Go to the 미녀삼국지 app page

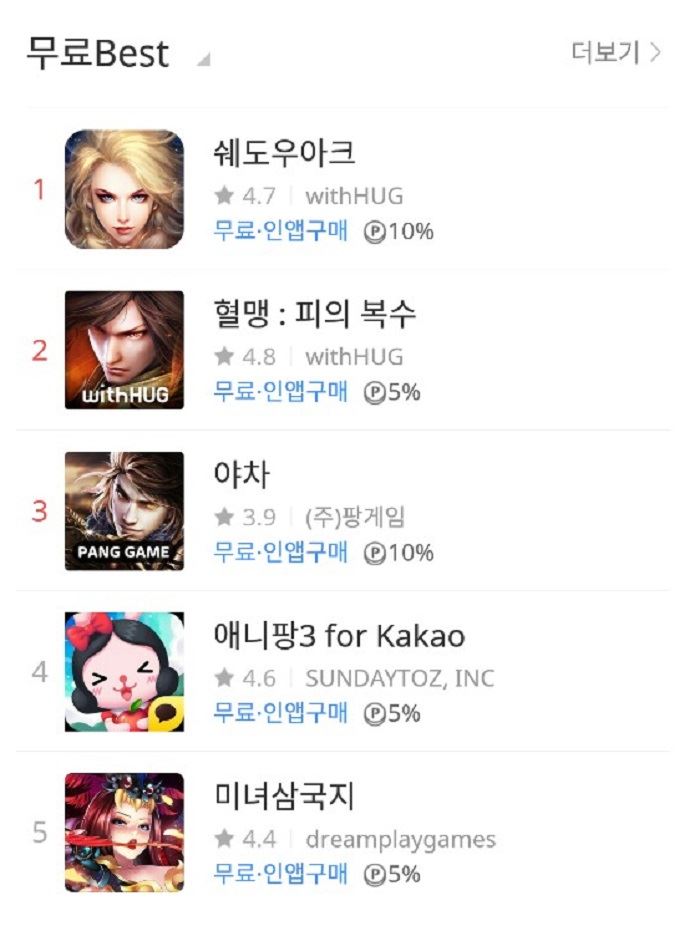tap(285, 797)
